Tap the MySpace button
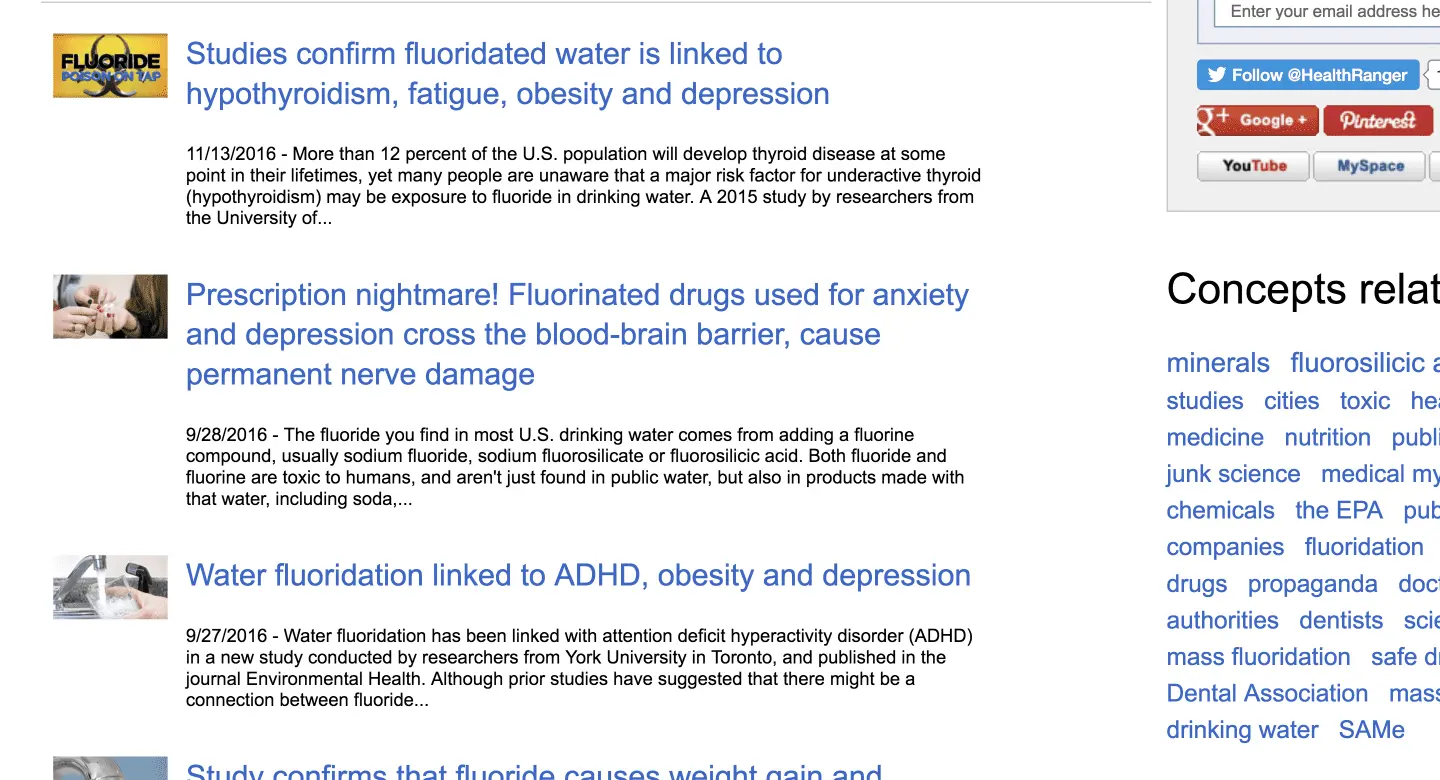The width and height of the screenshot is (1440, 780). click(1370, 166)
